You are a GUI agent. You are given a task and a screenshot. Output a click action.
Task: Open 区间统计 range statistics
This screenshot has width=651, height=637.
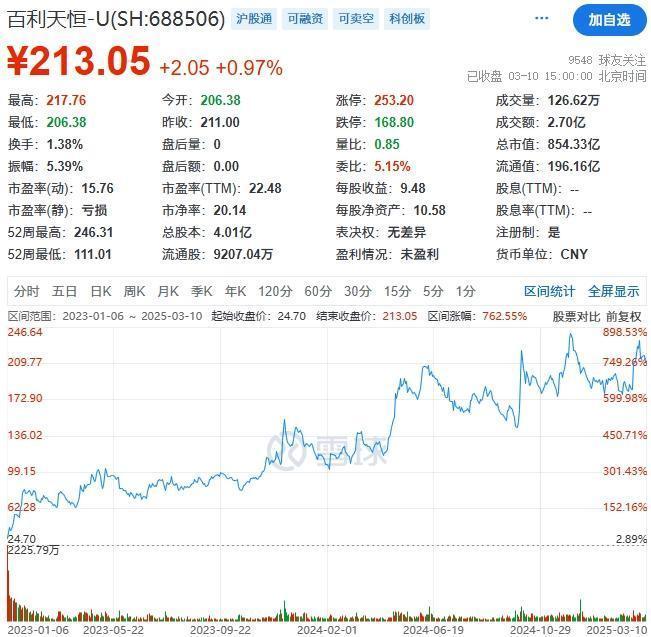[549, 291]
